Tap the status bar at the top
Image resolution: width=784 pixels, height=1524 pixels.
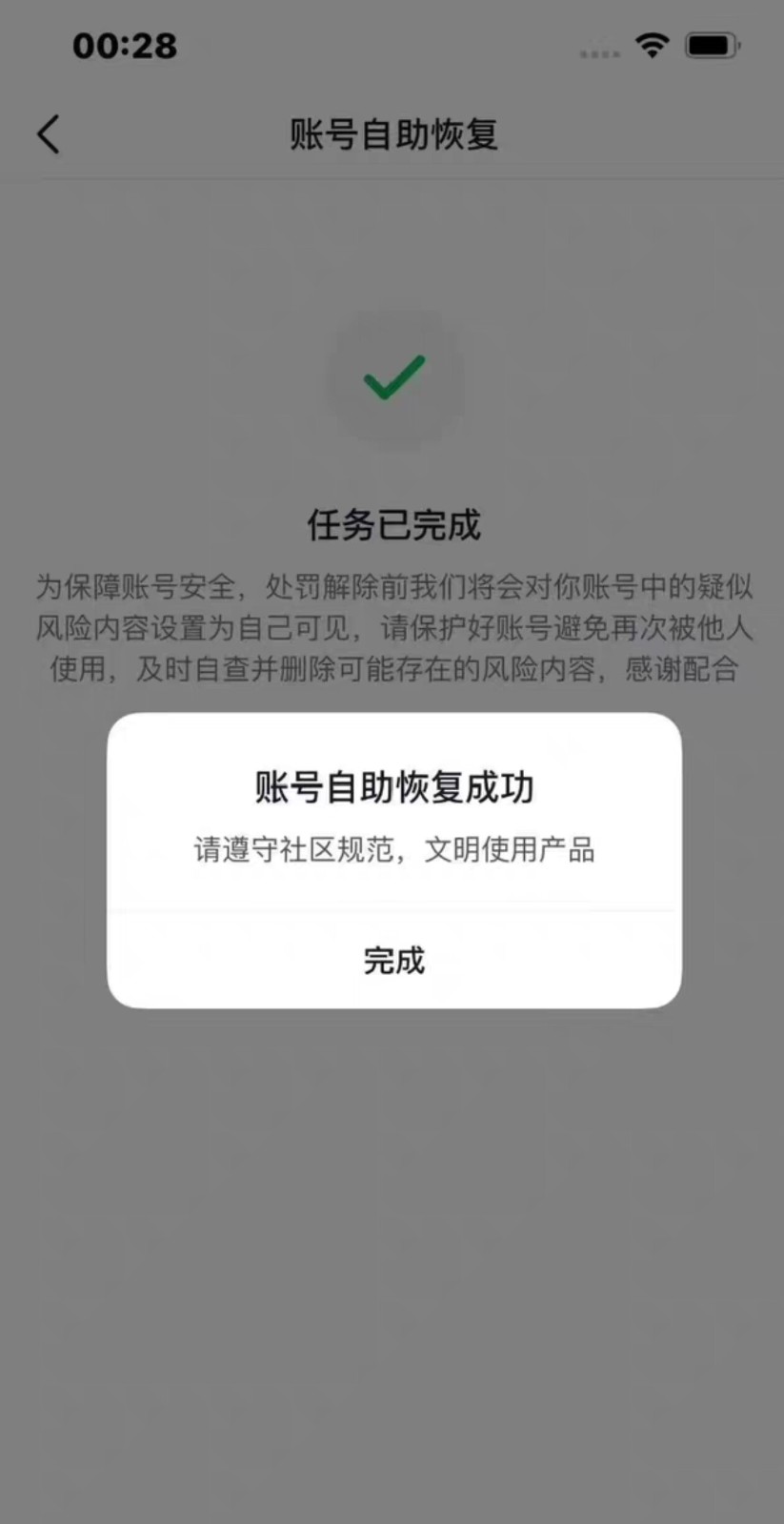click(x=392, y=44)
